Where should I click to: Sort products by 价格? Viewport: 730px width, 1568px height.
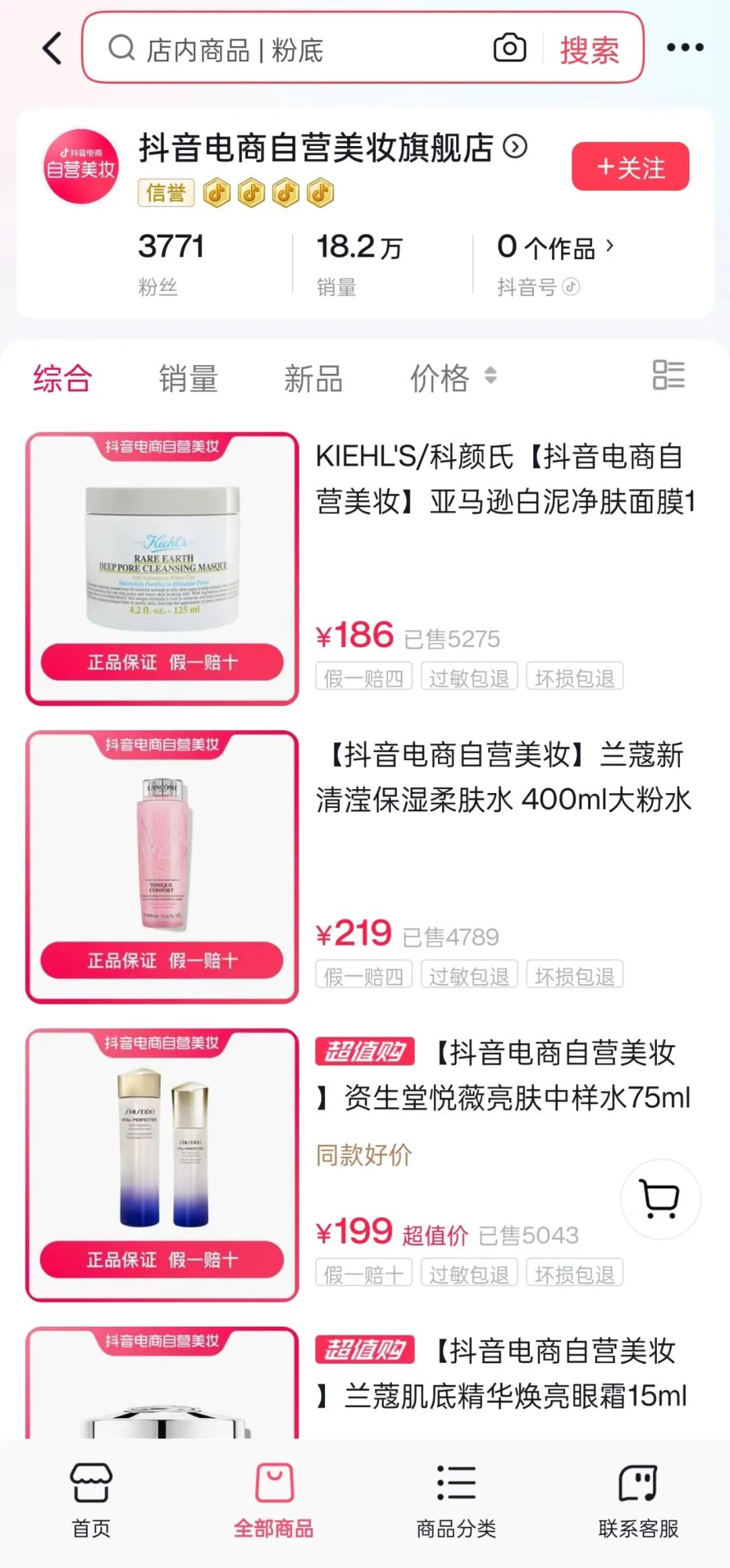[452, 377]
